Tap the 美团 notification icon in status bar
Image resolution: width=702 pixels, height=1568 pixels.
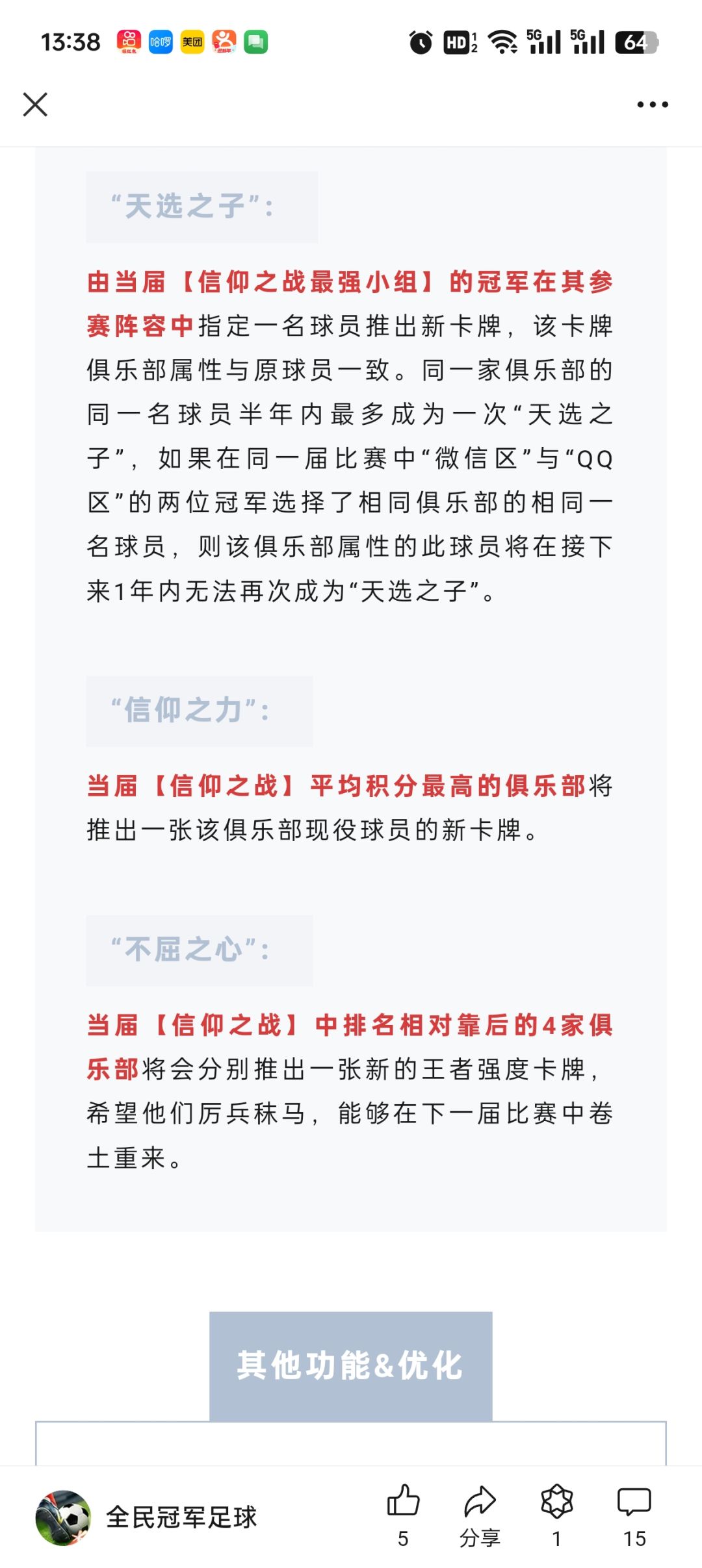pyautogui.click(x=193, y=42)
